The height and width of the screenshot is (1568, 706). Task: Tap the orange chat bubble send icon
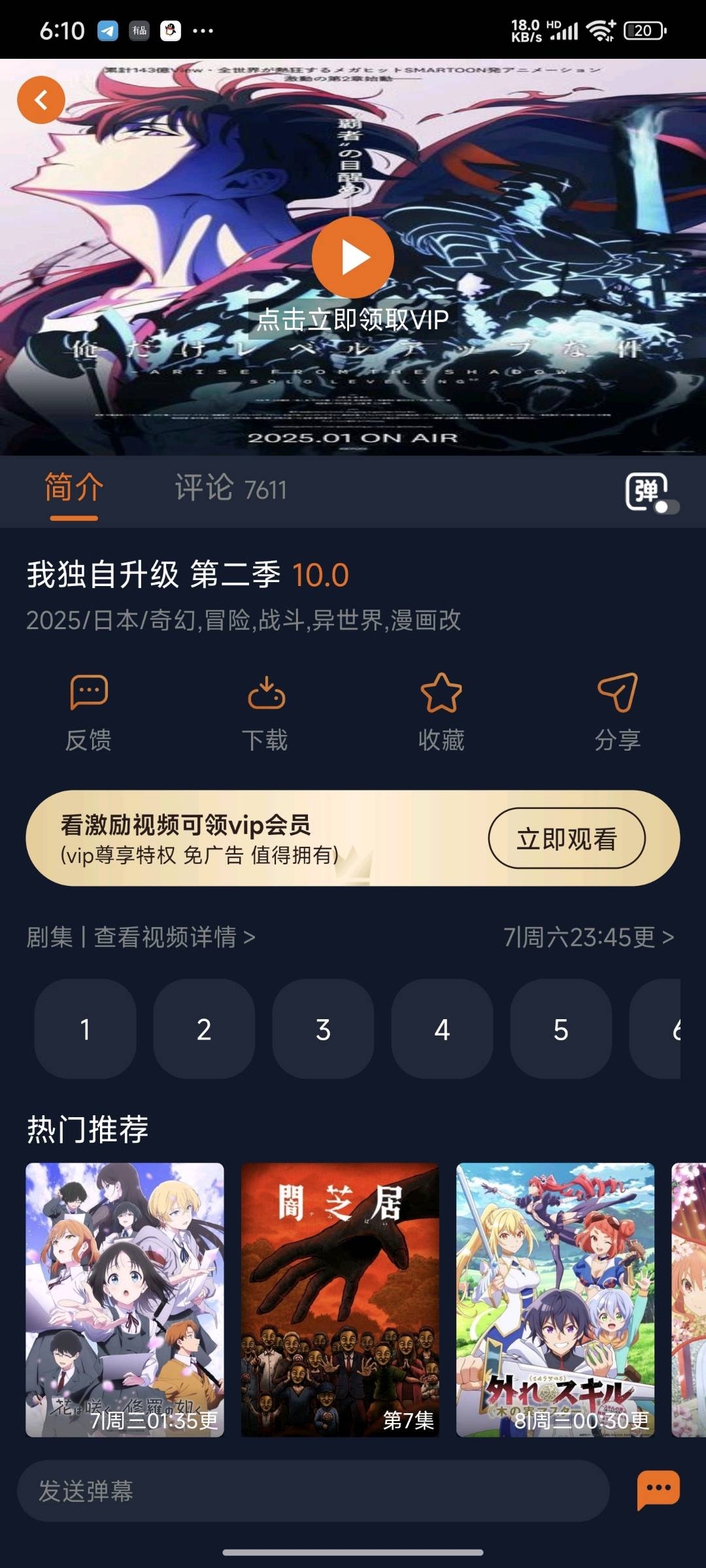click(658, 1490)
